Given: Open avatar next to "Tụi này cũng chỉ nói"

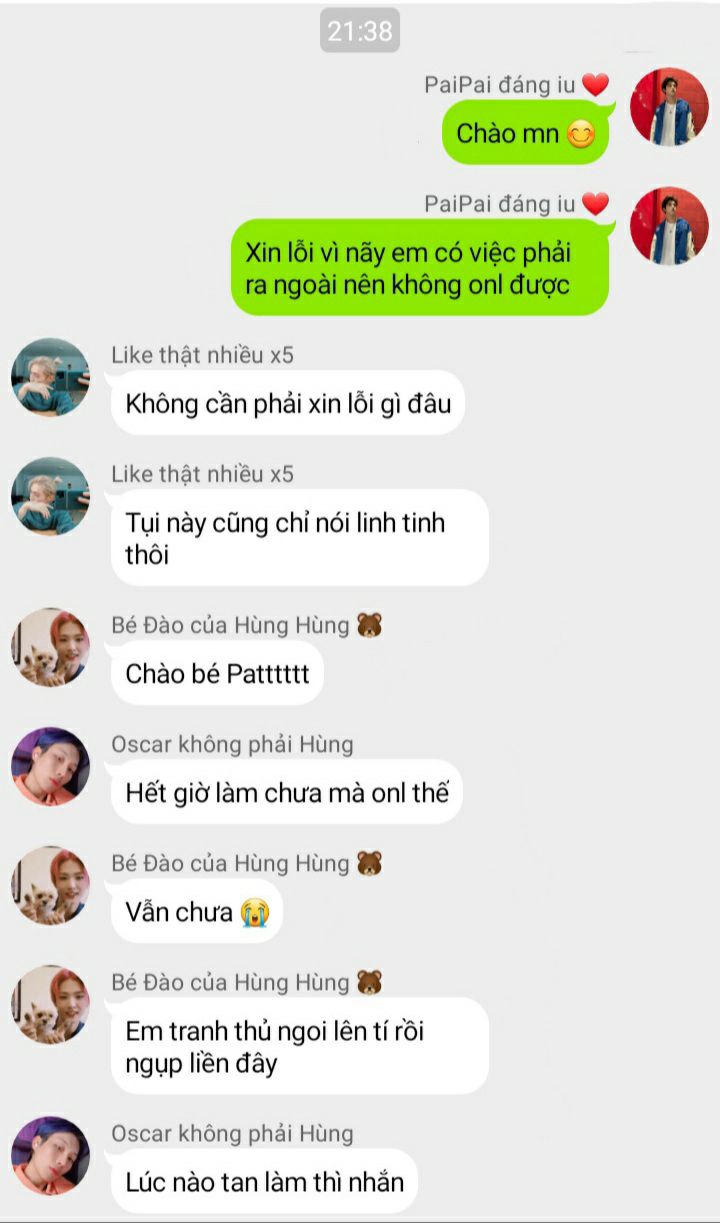Looking at the screenshot, I should (x=50, y=496).
